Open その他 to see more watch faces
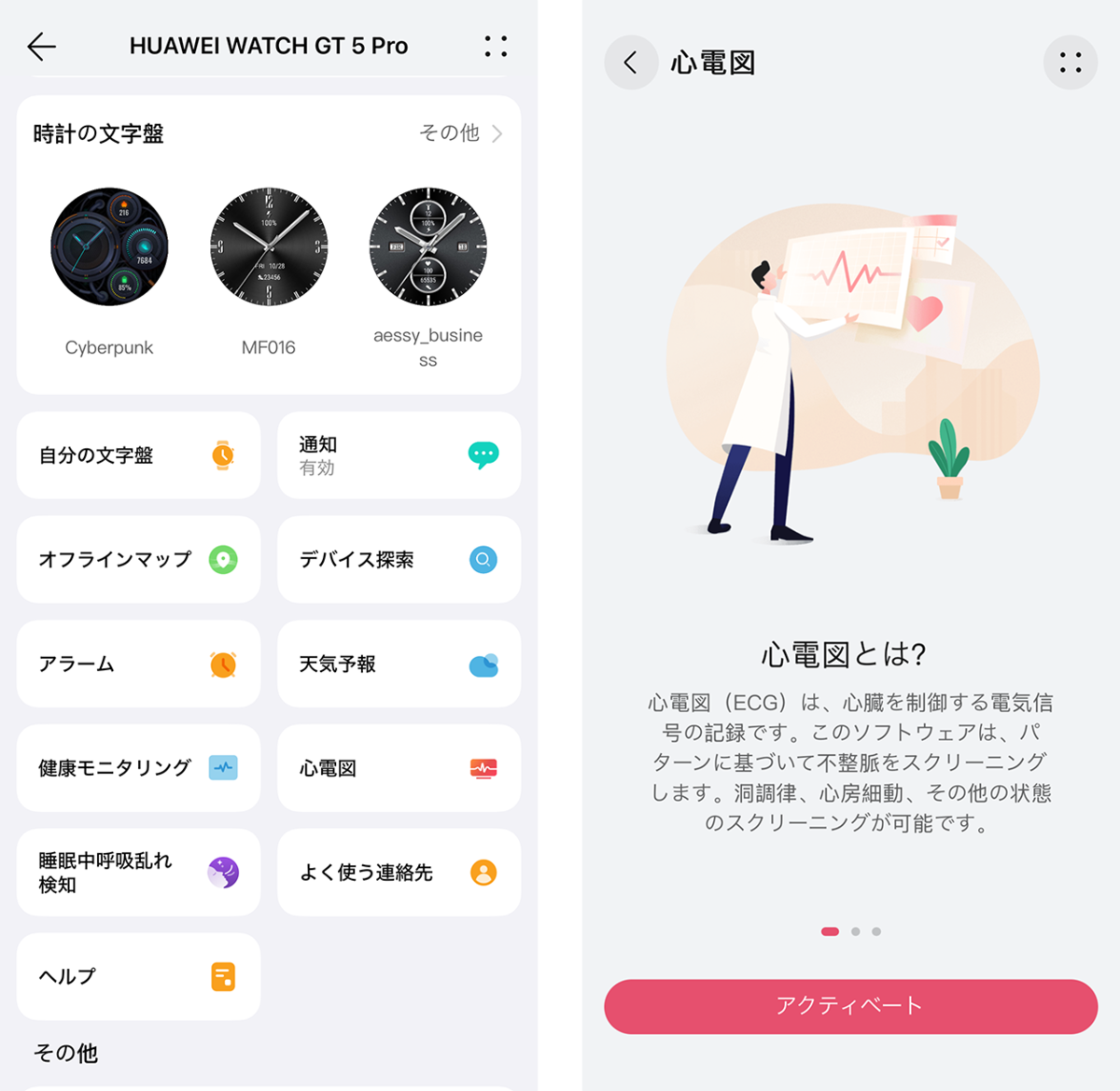The width and height of the screenshot is (1120, 1091). (x=460, y=133)
